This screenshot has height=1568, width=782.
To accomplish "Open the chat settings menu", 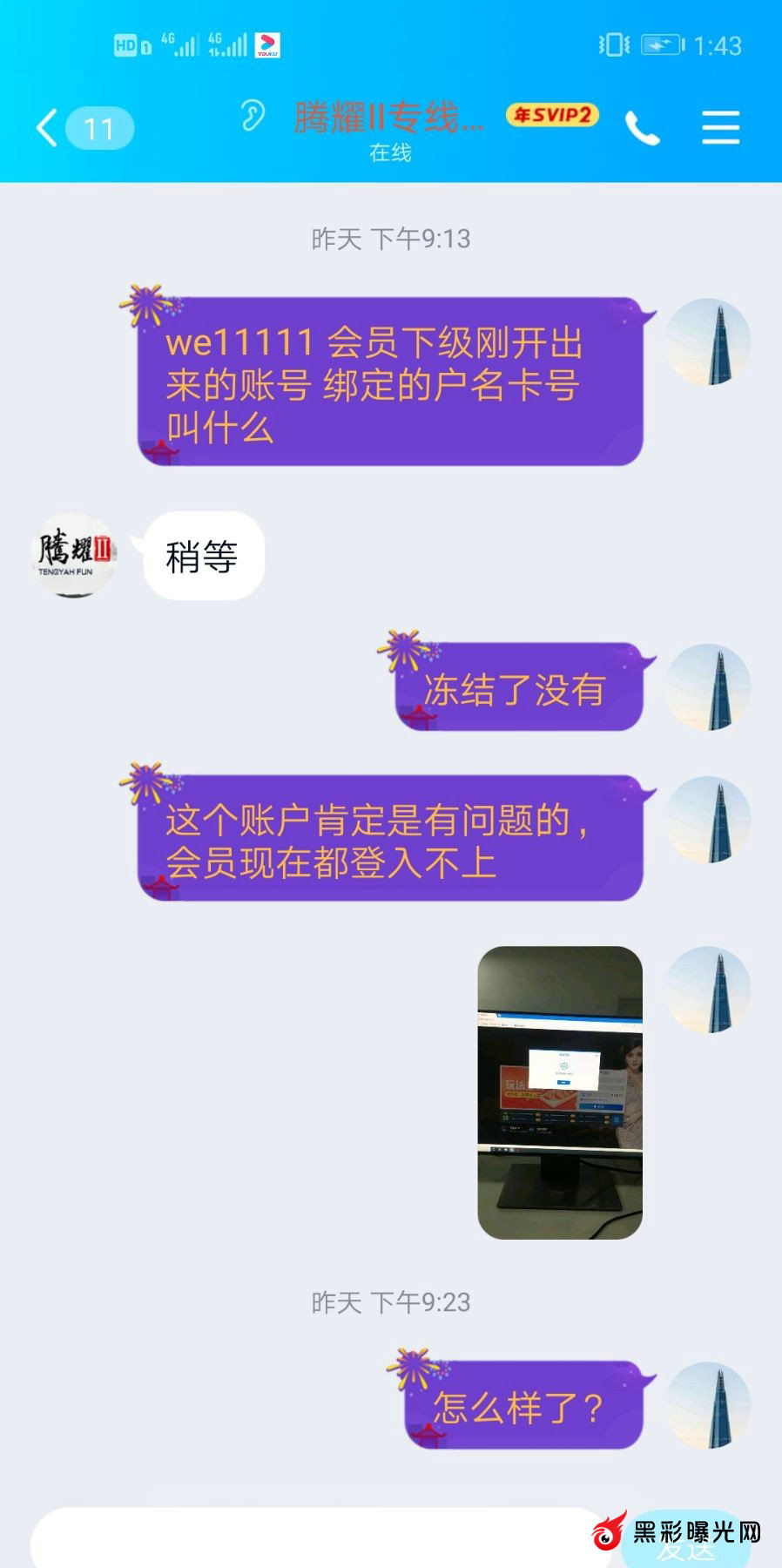I will [x=720, y=129].
